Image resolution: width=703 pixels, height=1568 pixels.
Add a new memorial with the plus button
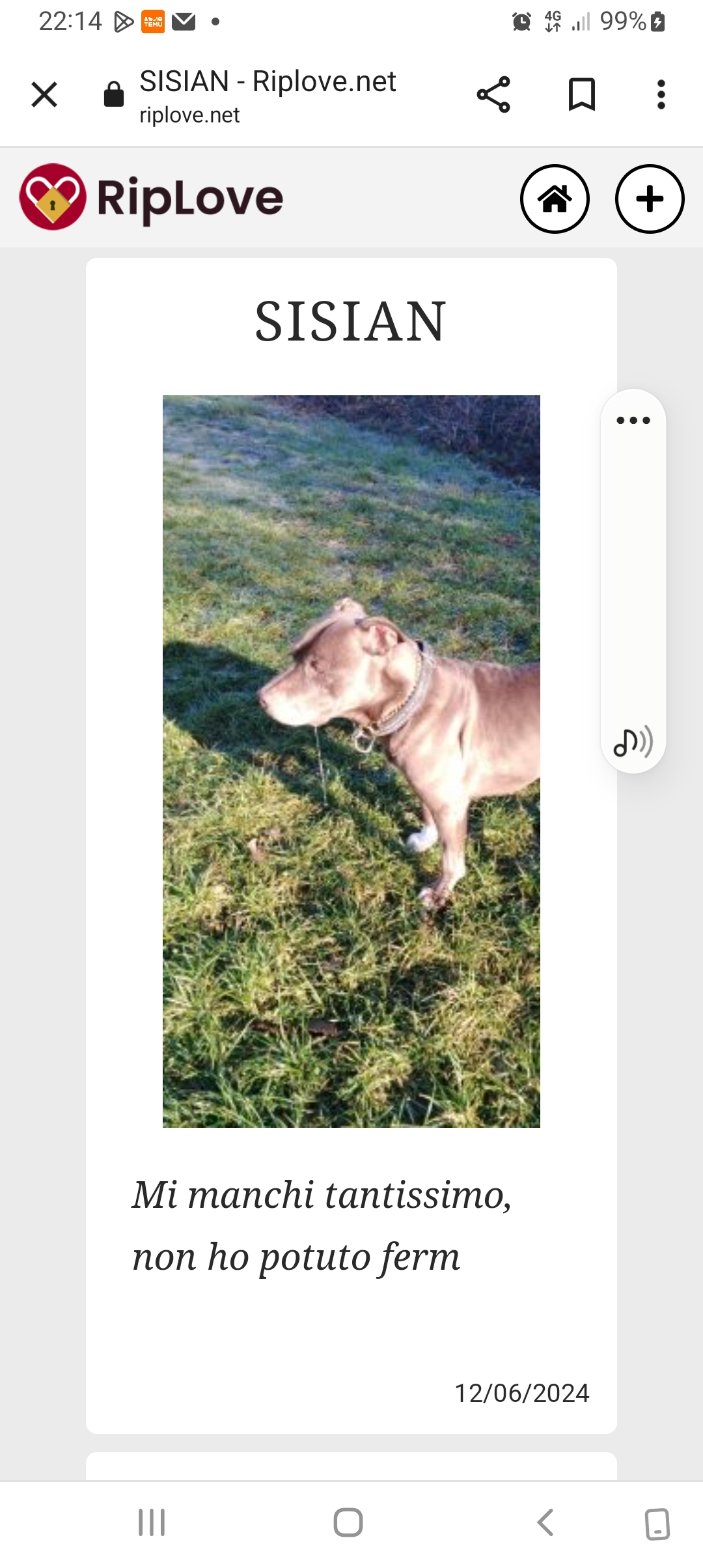649,199
